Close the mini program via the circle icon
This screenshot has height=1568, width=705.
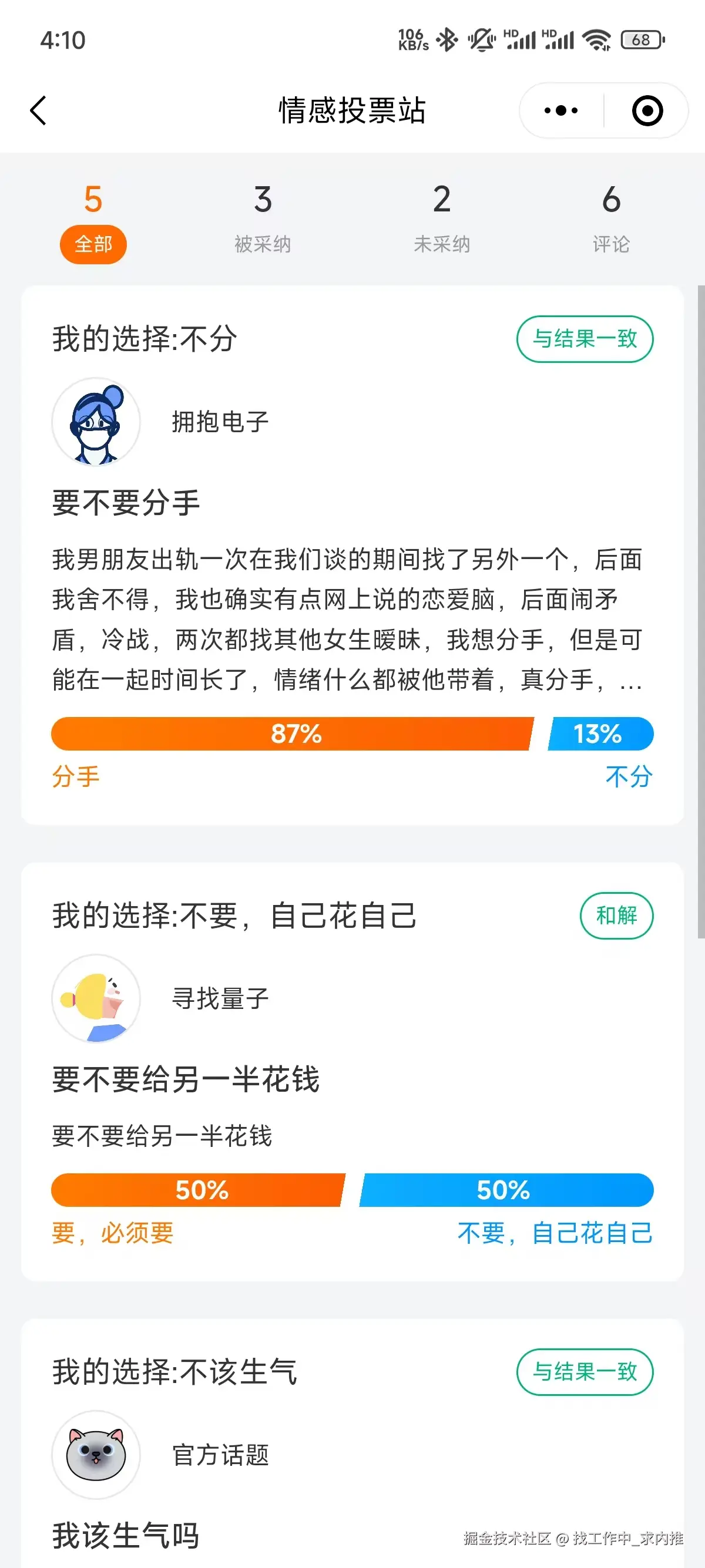[647, 111]
